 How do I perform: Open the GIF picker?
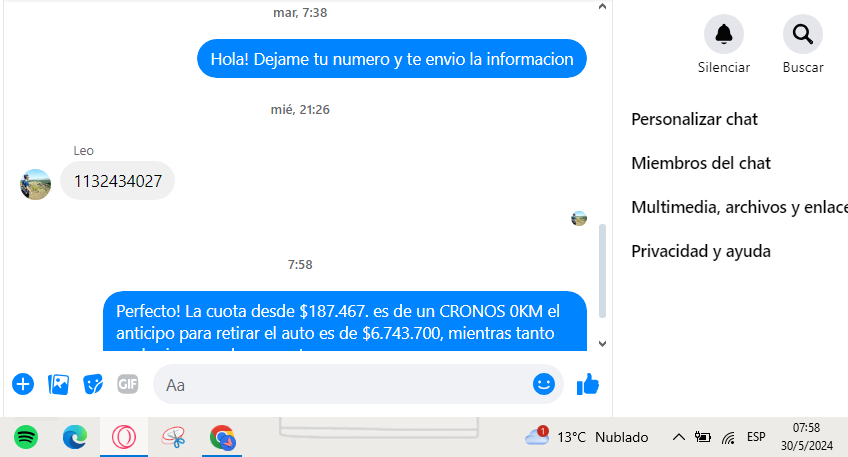pyautogui.click(x=127, y=384)
